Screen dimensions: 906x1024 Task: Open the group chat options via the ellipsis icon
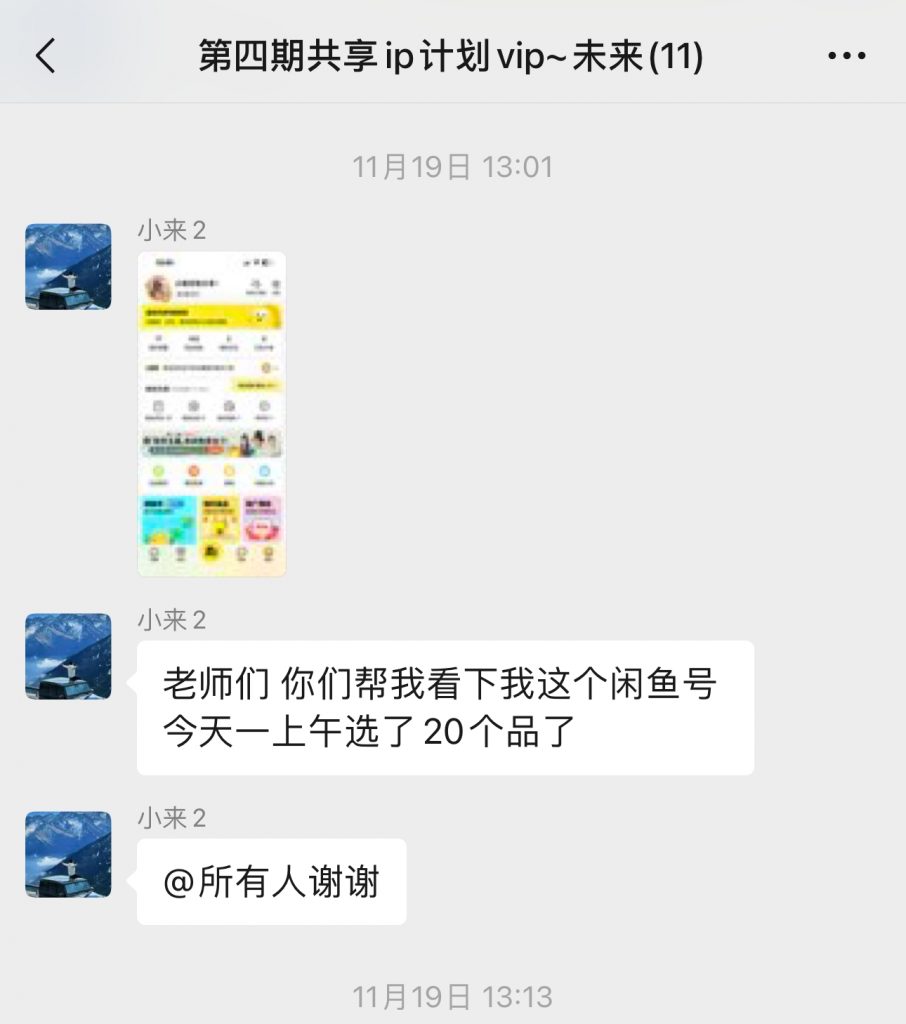tap(846, 55)
